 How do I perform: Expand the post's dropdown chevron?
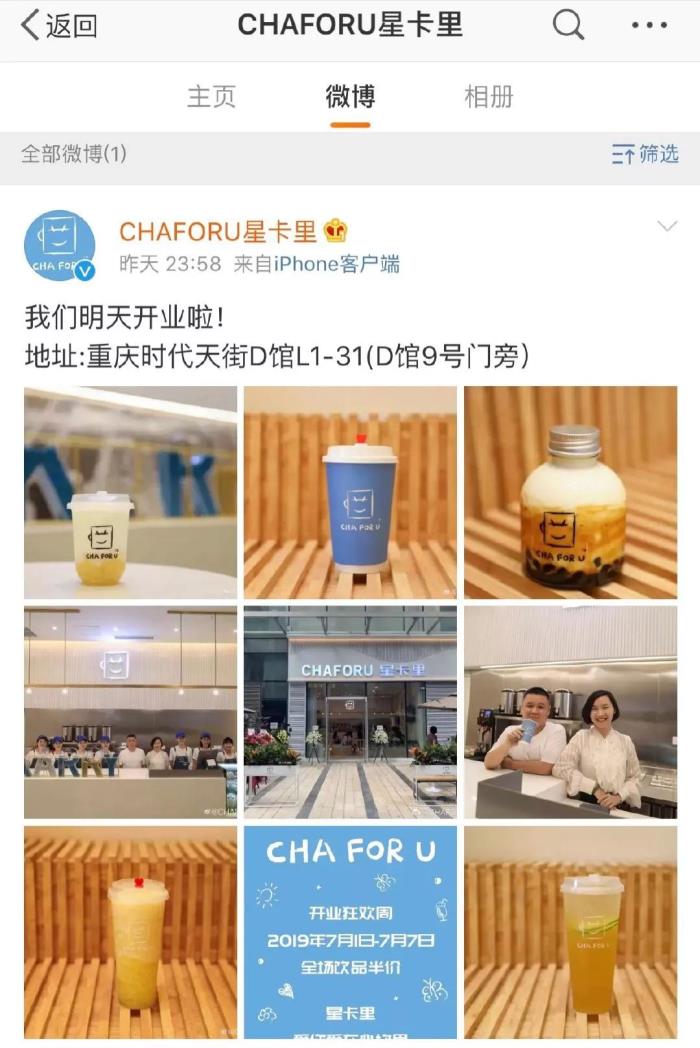click(x=667, y=227)
